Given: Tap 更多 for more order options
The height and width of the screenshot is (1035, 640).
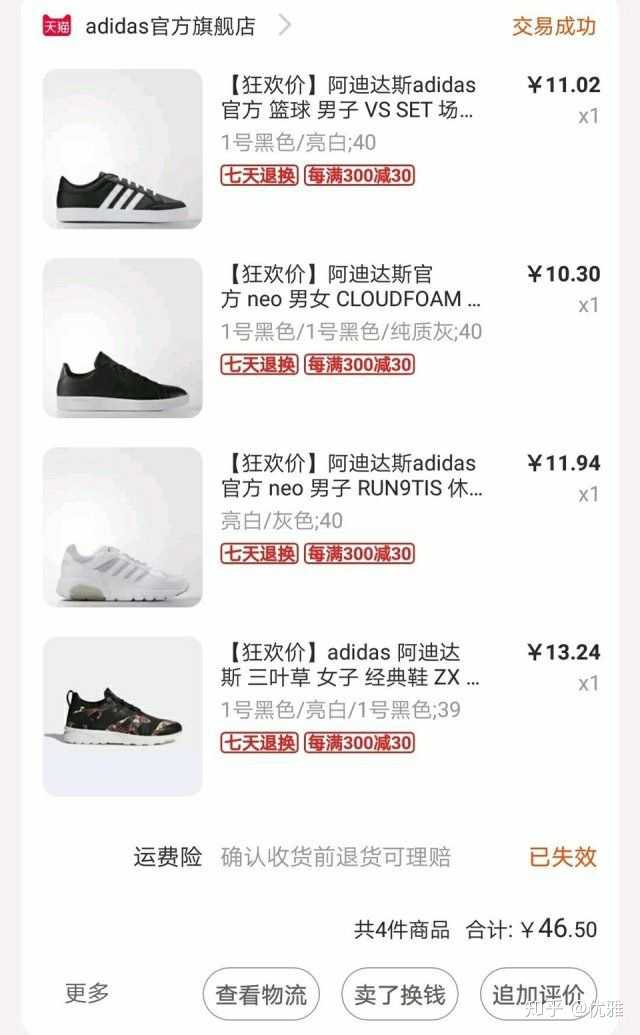Looking at the screenshot, I should tap(87, 993).
